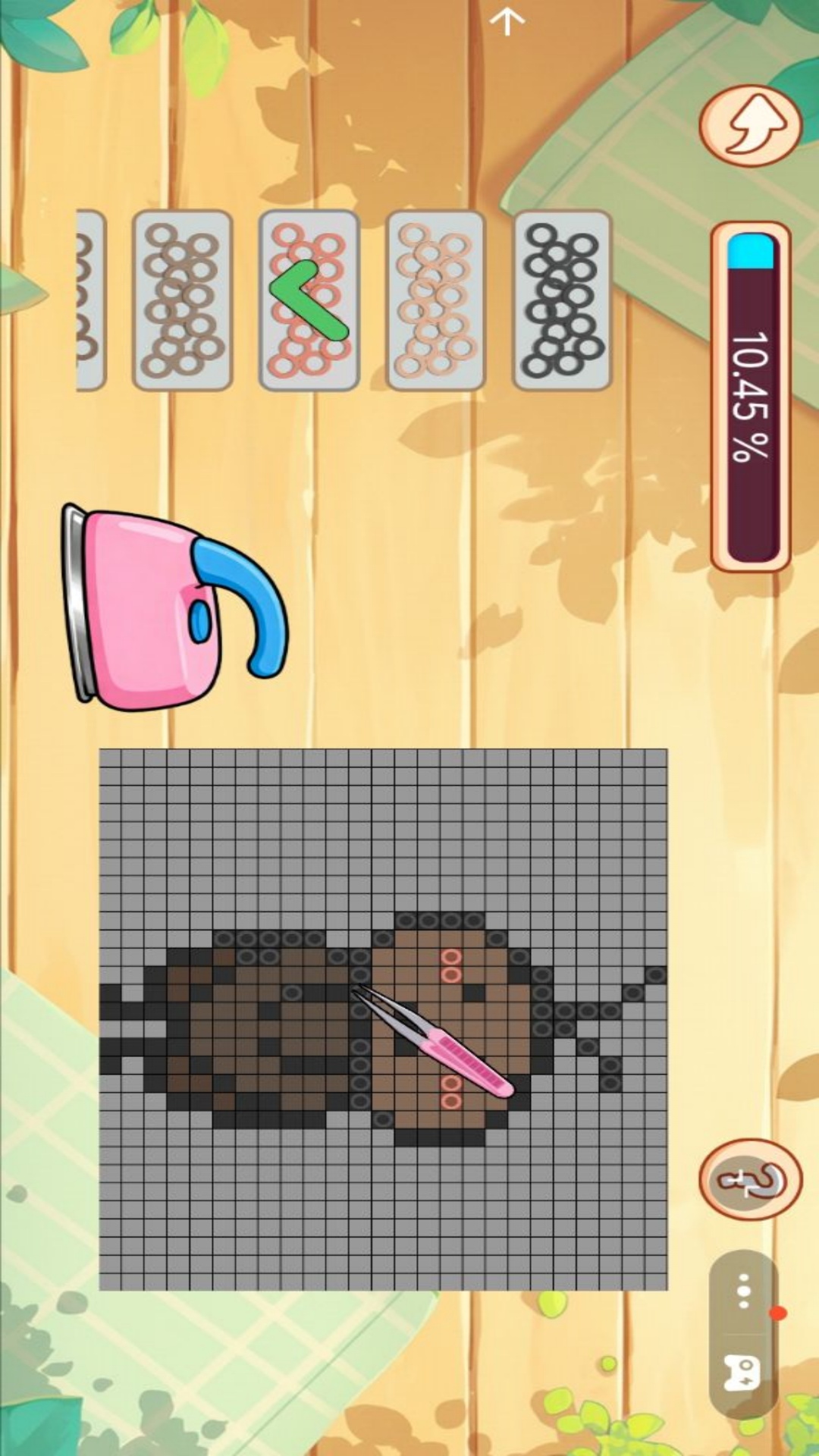Select the black bead tray
This screenshot has height=1456, width=819.
pyautogui.click(x=562, y=300)
